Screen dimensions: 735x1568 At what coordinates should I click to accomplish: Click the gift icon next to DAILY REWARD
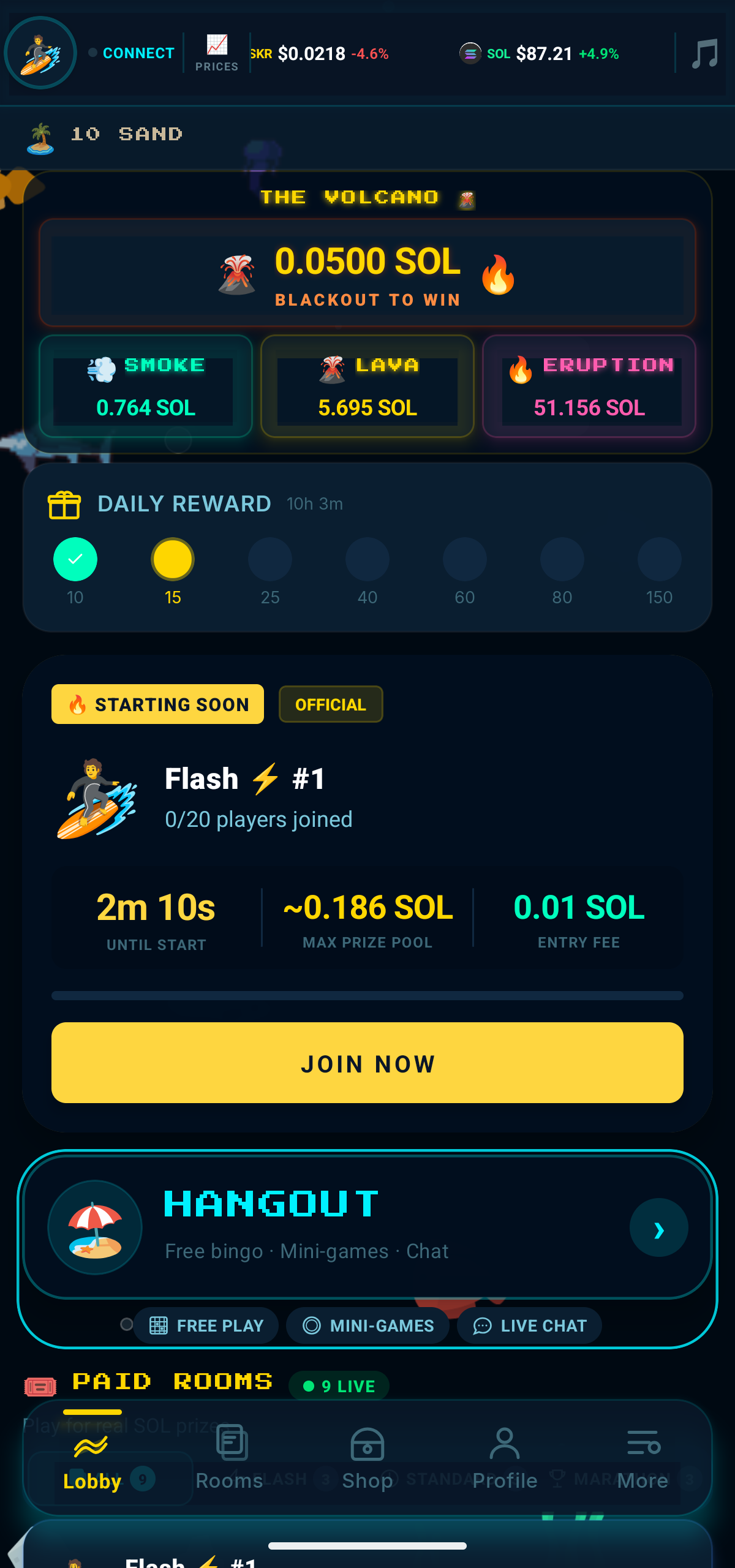64,505
